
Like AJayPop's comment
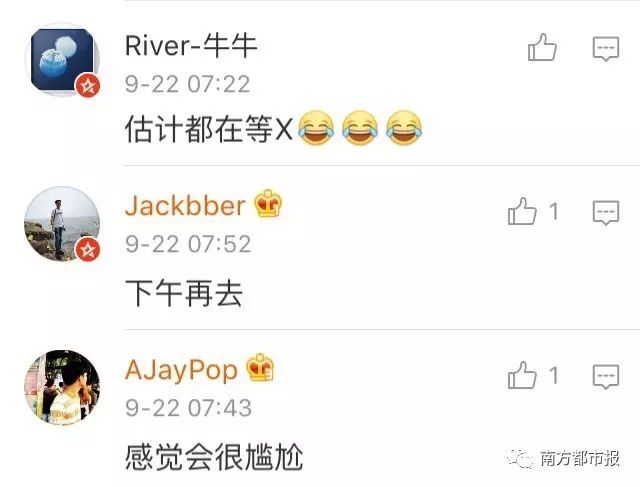pos(523,376)
